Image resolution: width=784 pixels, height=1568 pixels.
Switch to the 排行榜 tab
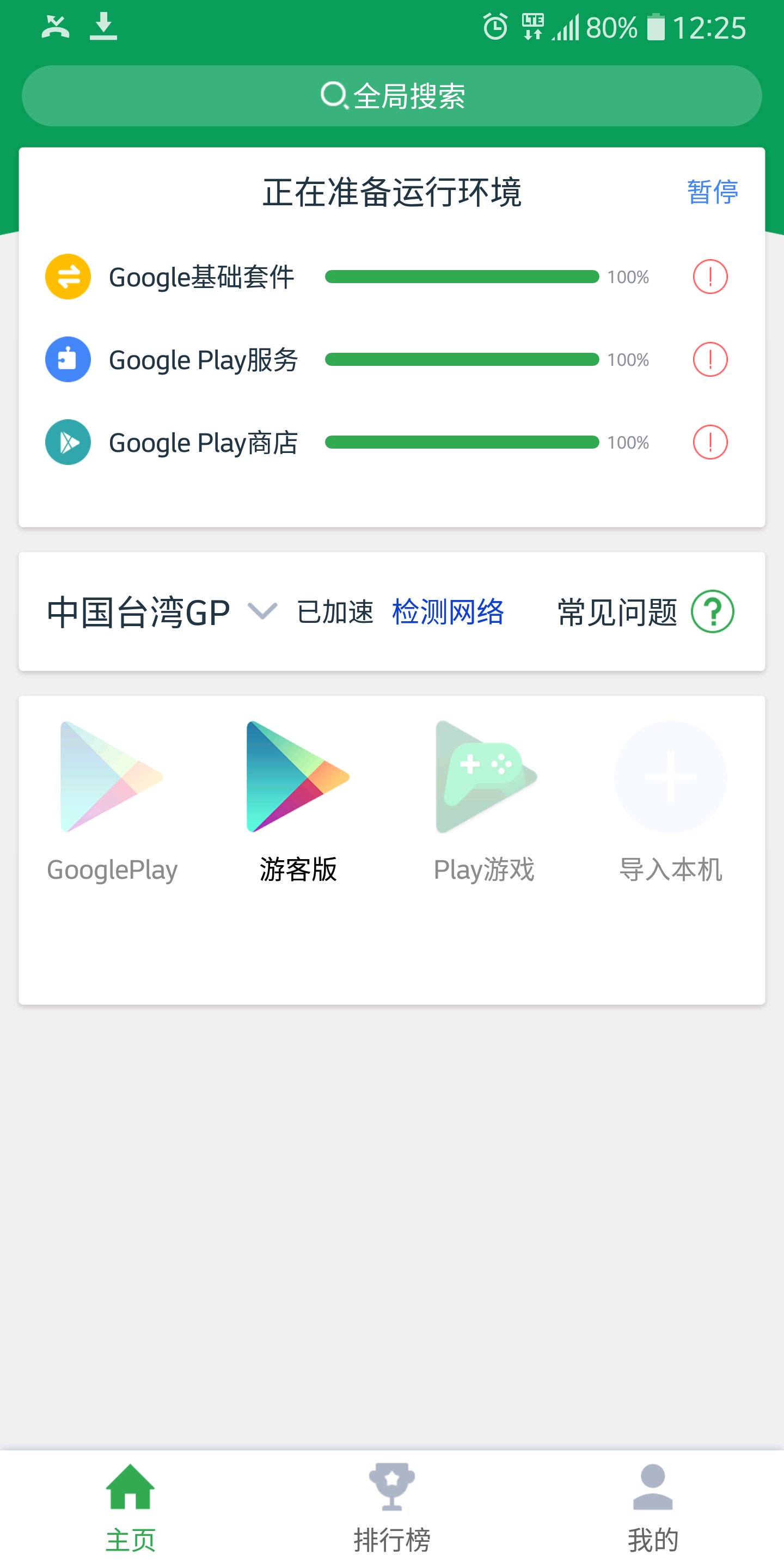click(x=392, y=1508)
